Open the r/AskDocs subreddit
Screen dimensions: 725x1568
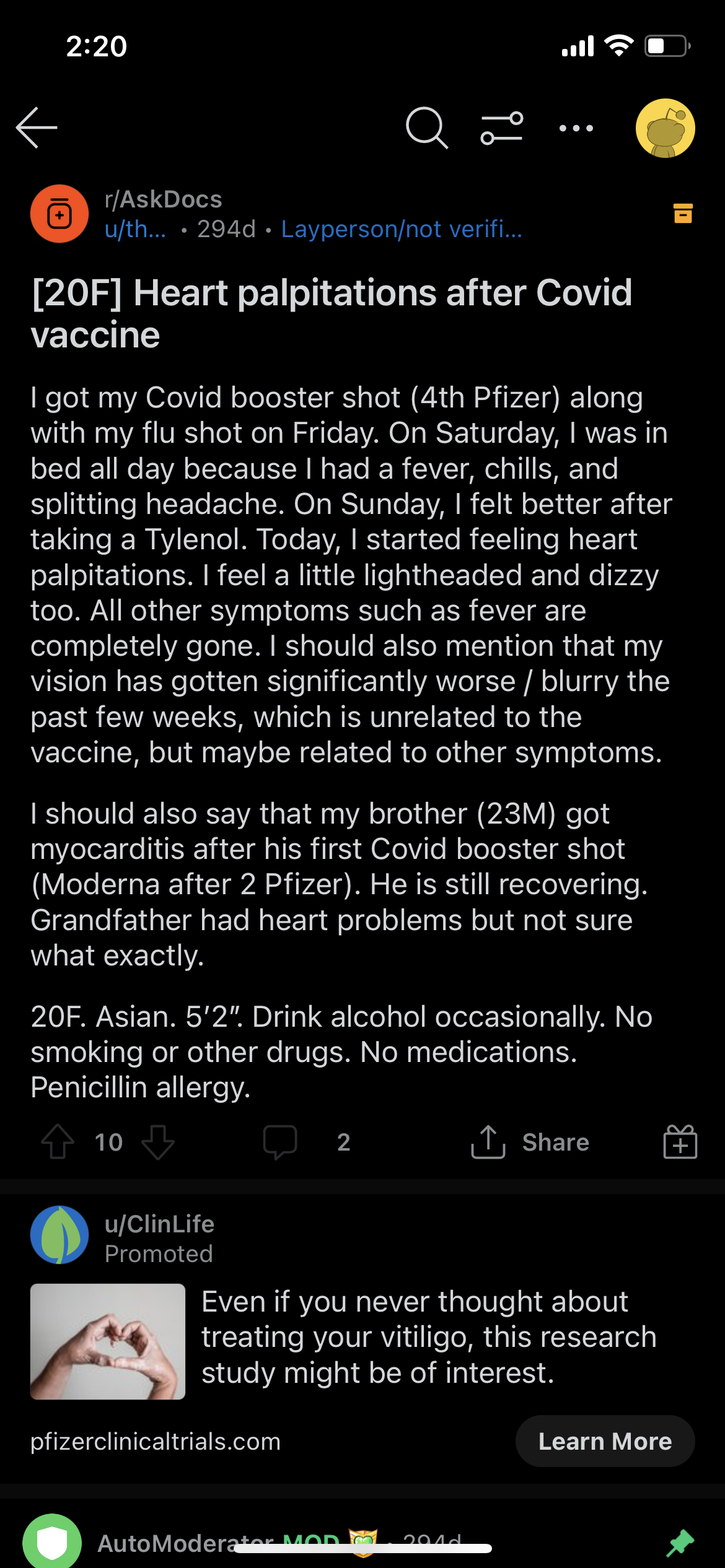[x=163, y=199]
